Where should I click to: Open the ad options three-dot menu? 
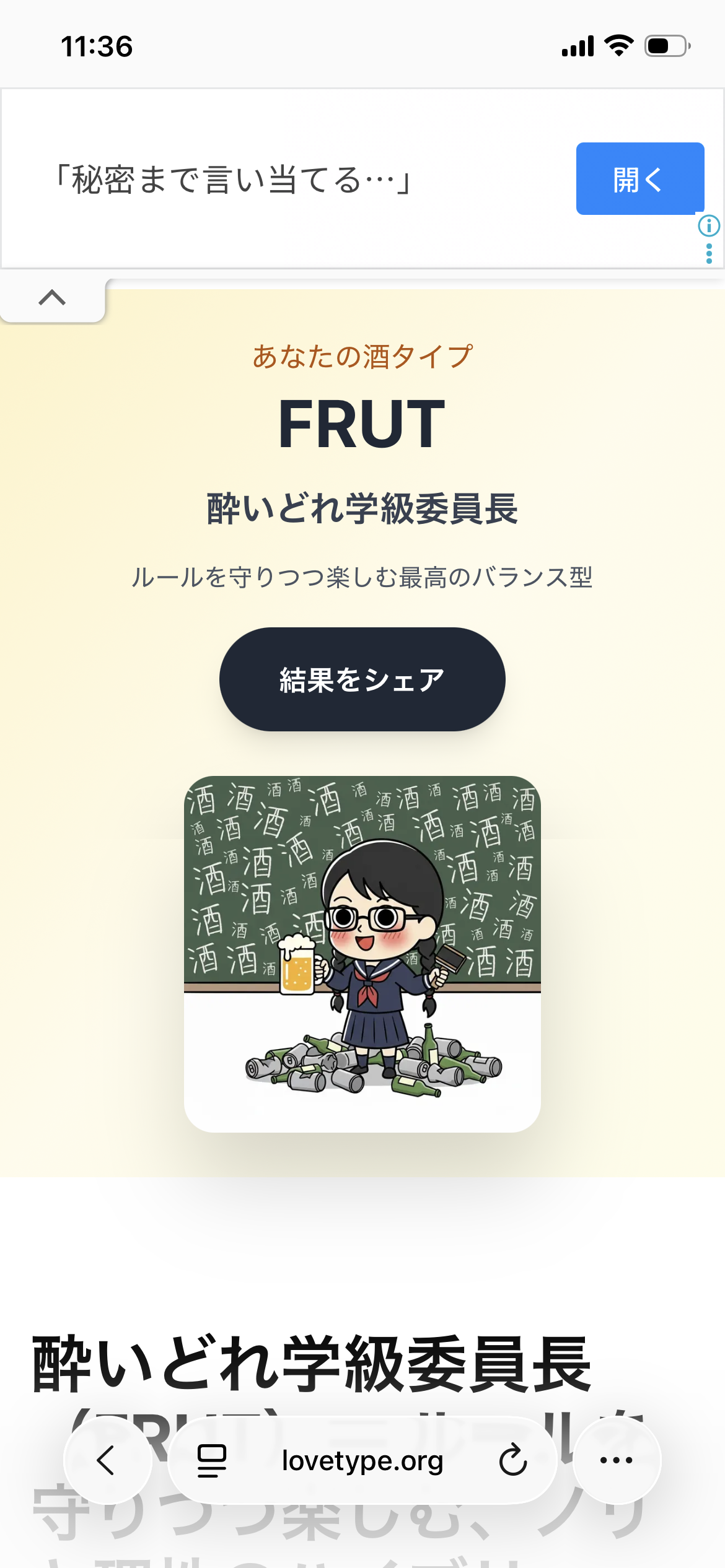(709, 253)
